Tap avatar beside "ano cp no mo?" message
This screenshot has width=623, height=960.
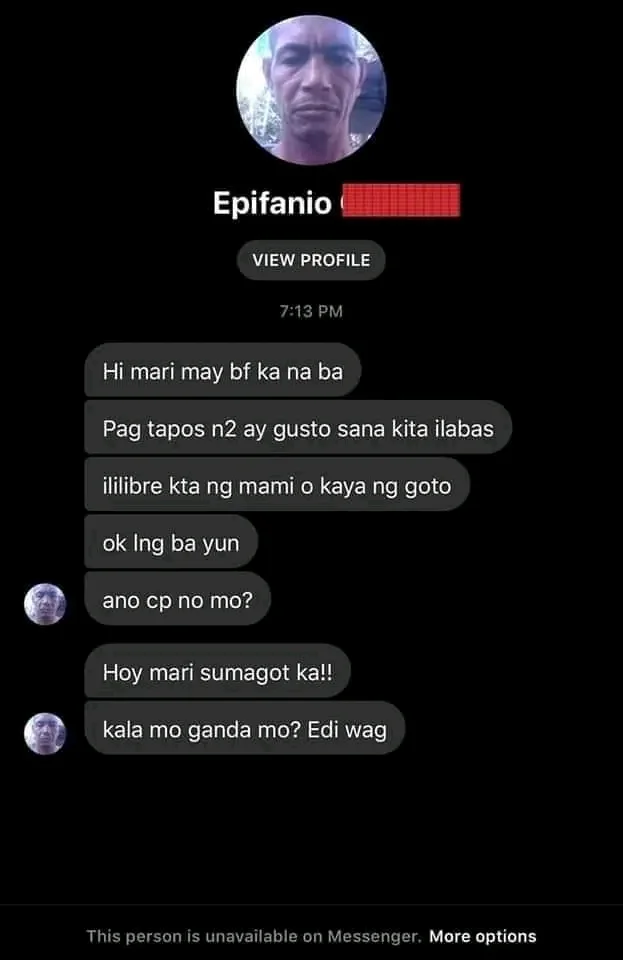coord(45,603)
